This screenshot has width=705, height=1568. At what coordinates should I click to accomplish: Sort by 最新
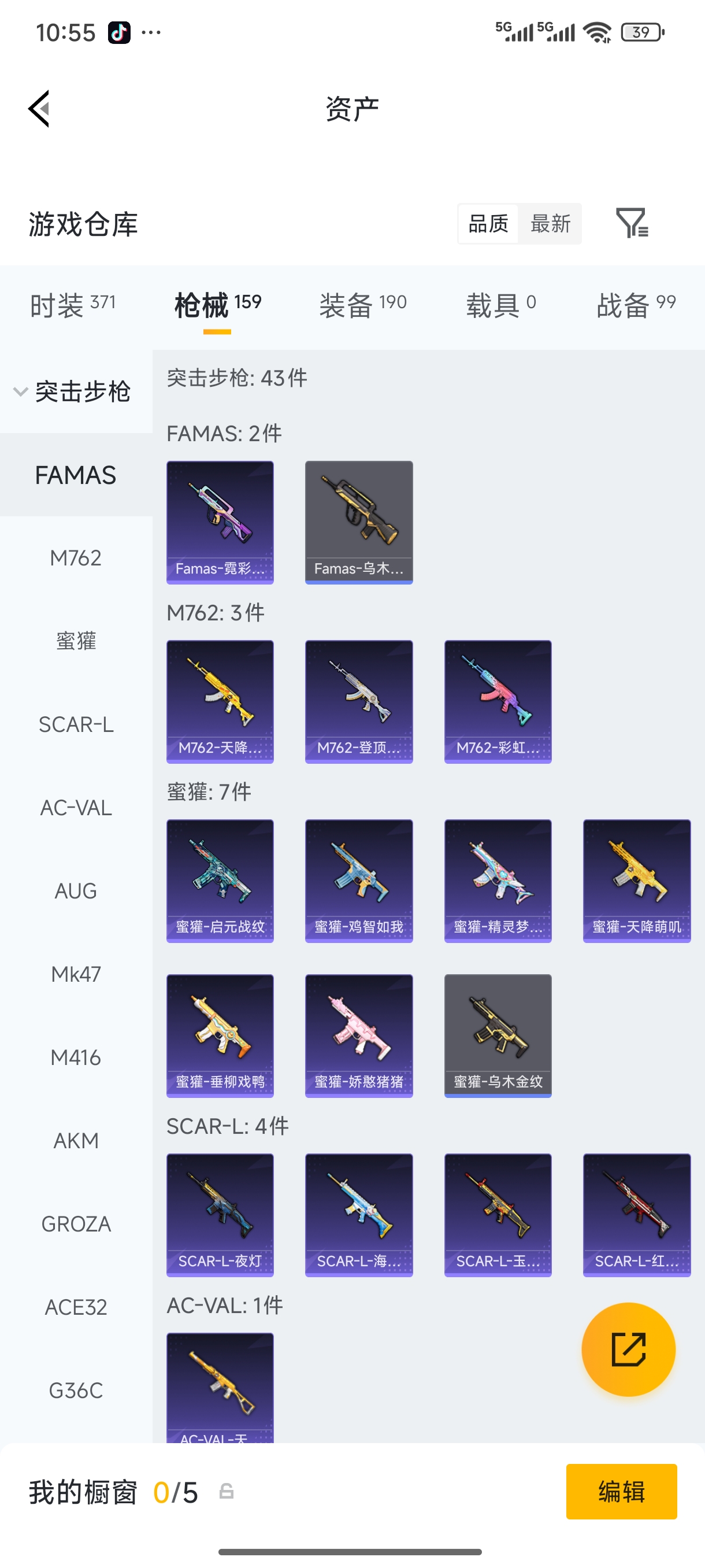[x=550, y=223]
